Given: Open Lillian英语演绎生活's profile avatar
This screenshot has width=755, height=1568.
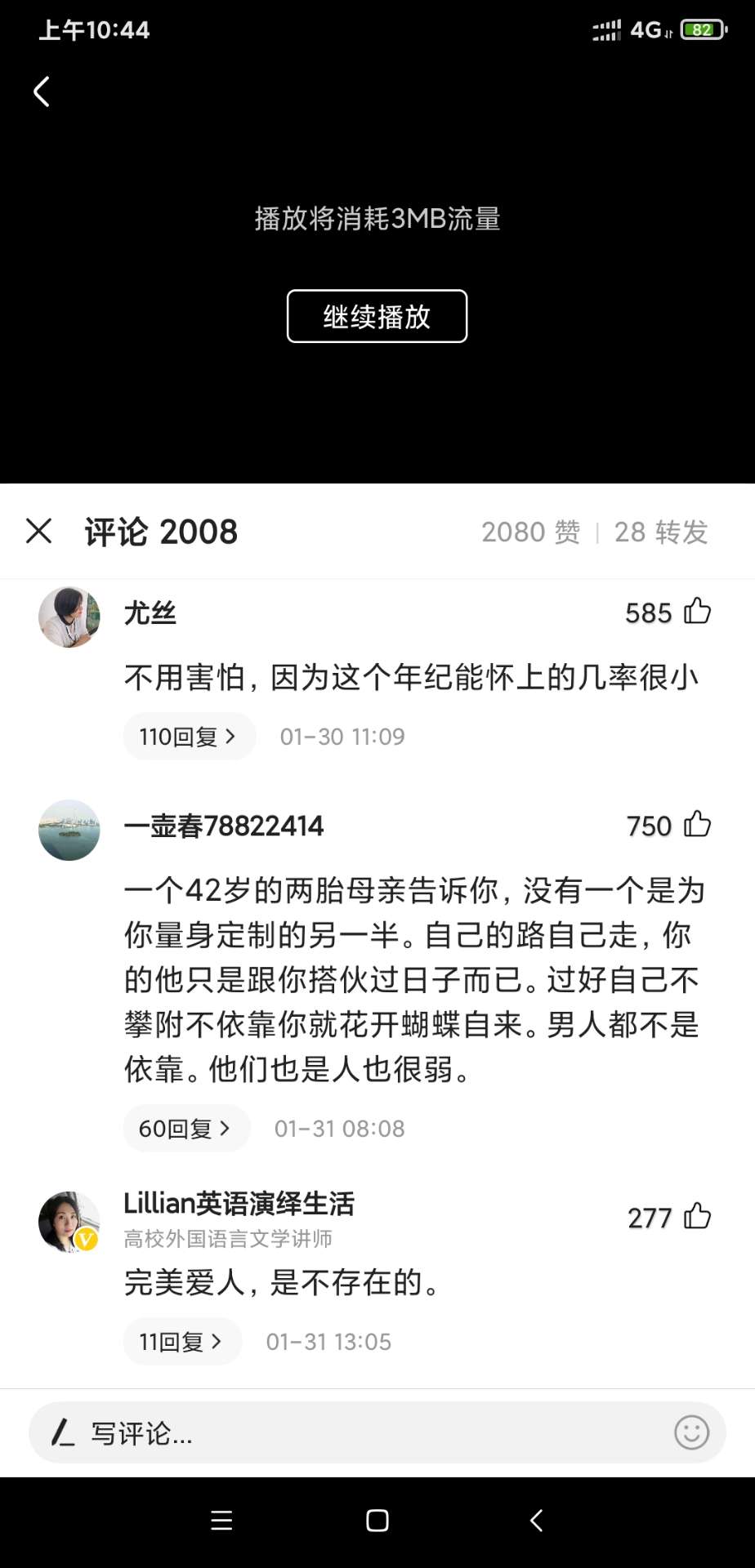Looking at the screenshot, I should [69, 1222].
